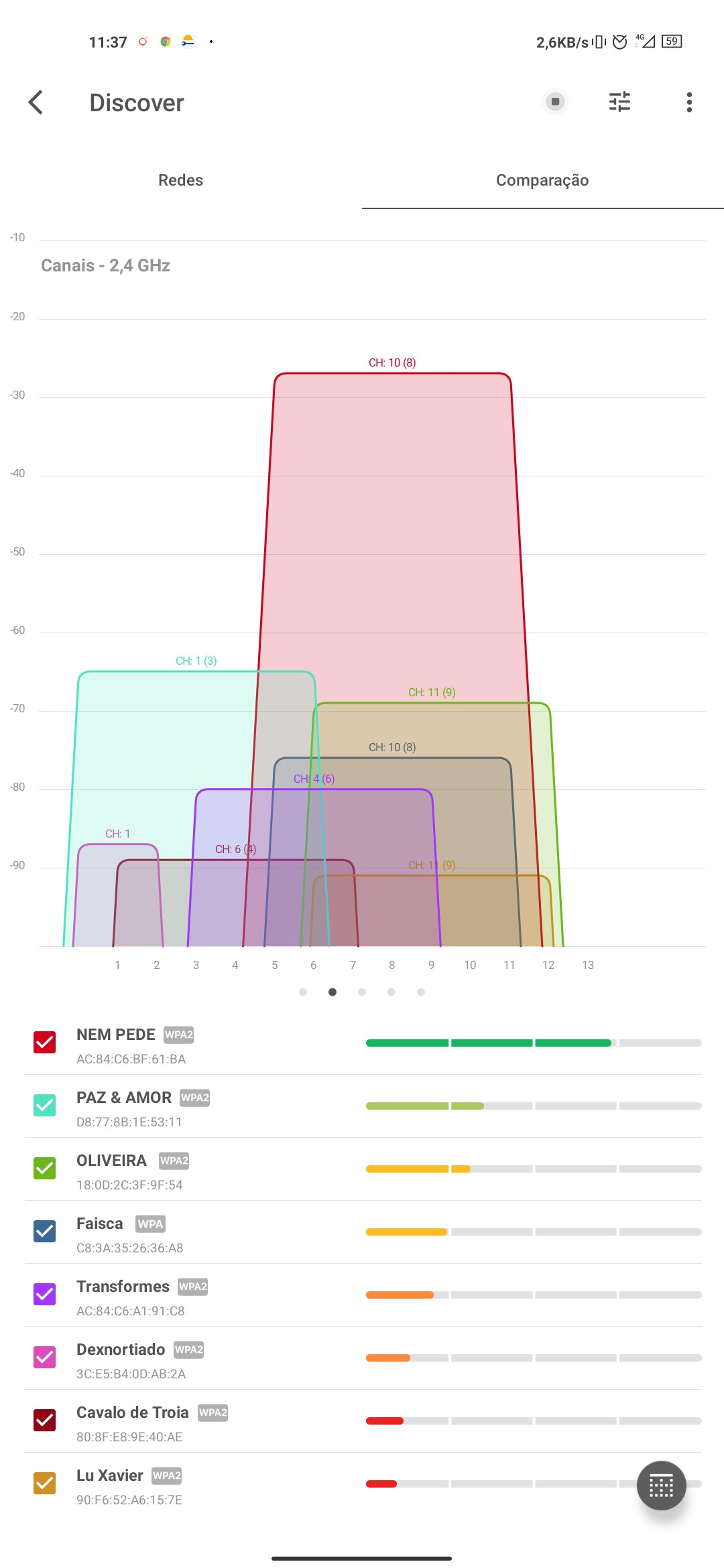Disable the Lu Xavier checkbox
724x1568 pixels.
click(45, 1483)
